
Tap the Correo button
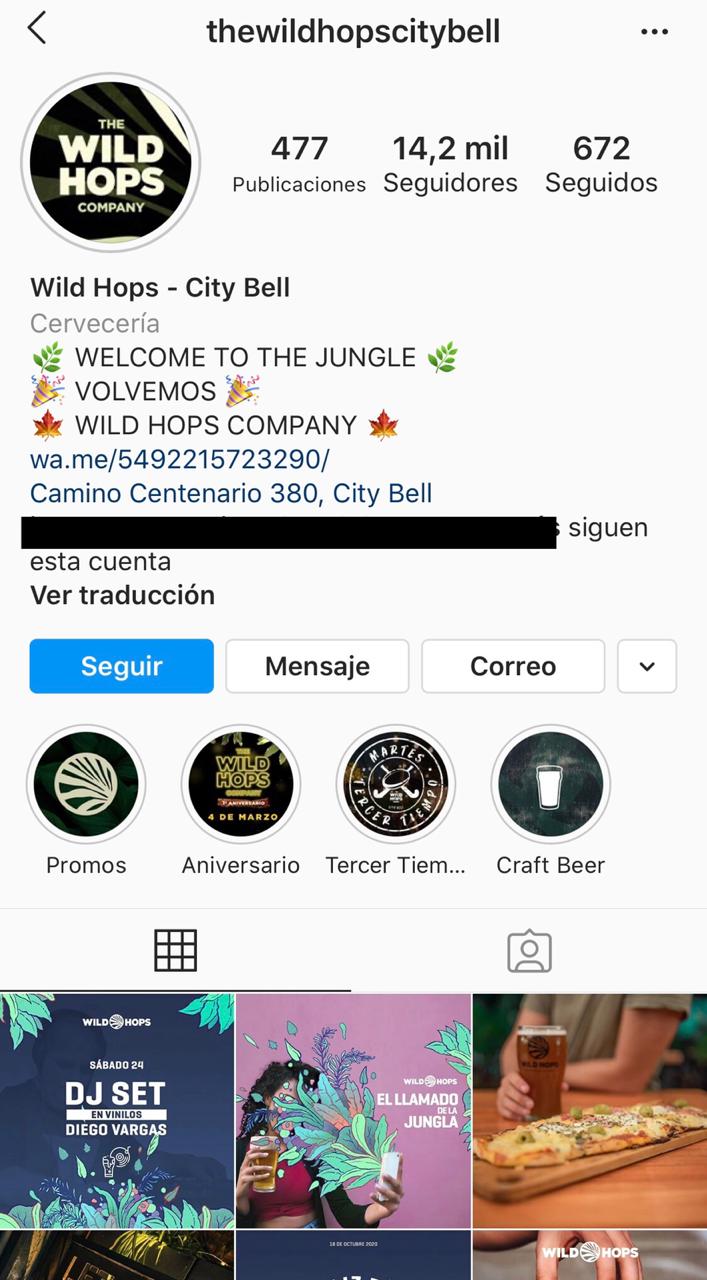click(513, 666)
